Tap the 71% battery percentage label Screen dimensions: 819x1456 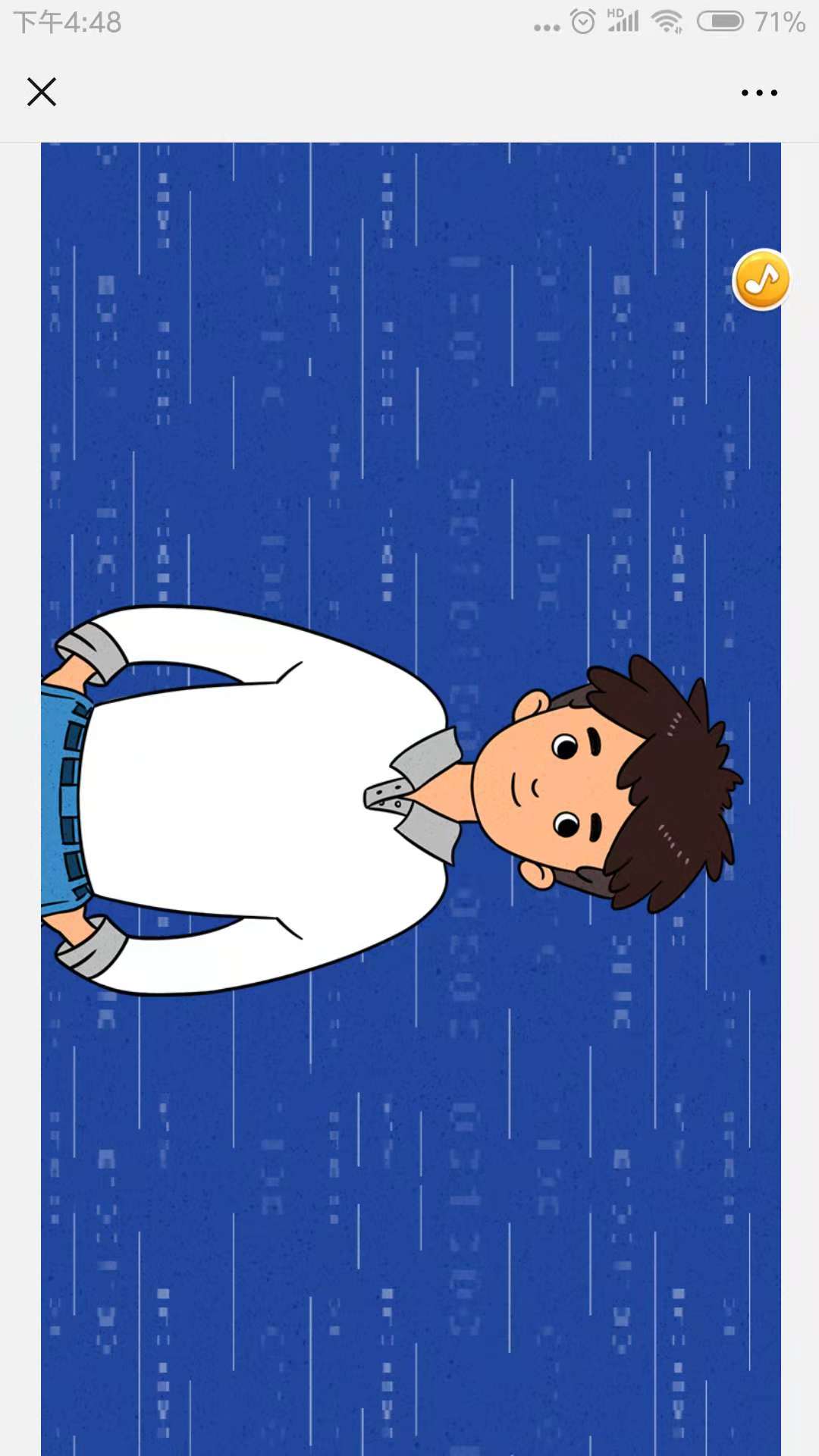tap(778, 21)
